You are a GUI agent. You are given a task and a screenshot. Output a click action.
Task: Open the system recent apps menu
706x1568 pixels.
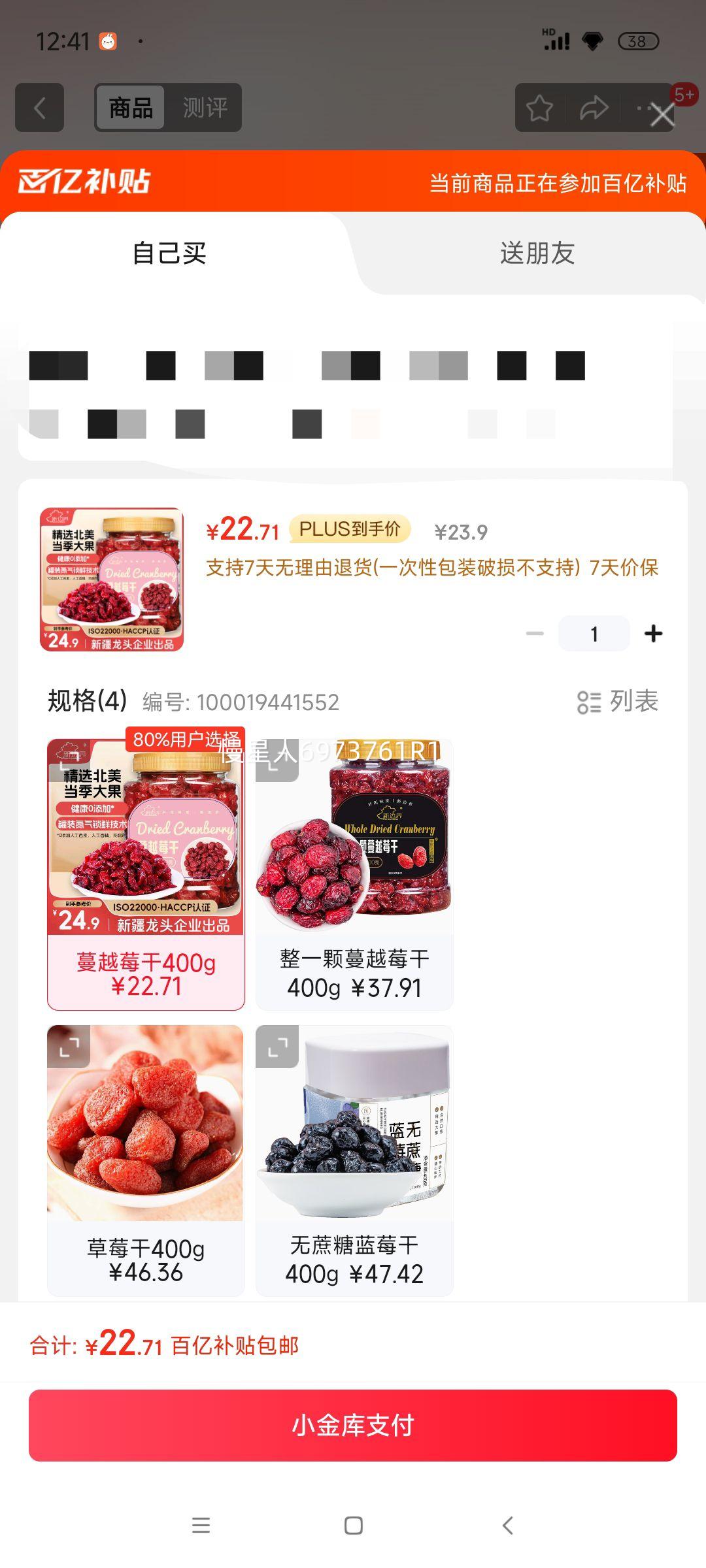tap(201, 1526)
